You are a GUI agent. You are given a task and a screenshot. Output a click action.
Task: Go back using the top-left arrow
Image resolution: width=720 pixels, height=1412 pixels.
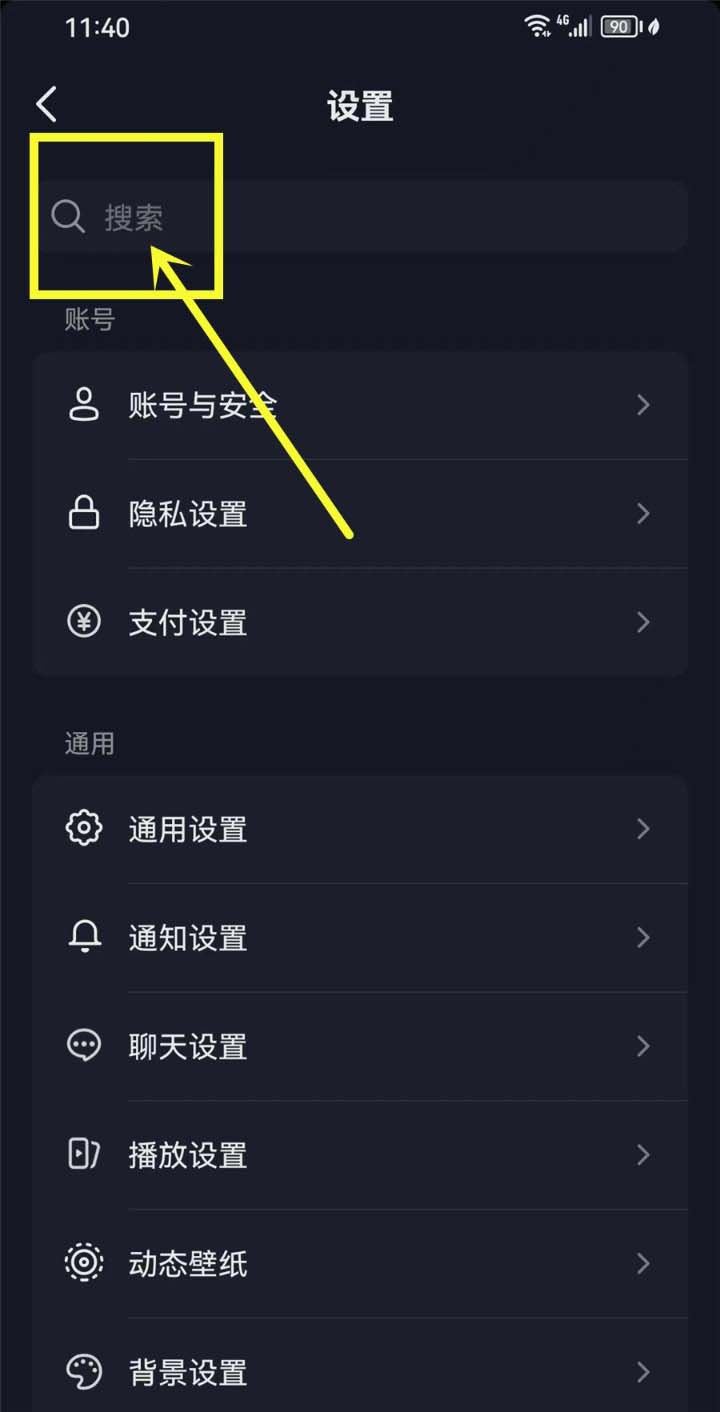pos(46,105)
